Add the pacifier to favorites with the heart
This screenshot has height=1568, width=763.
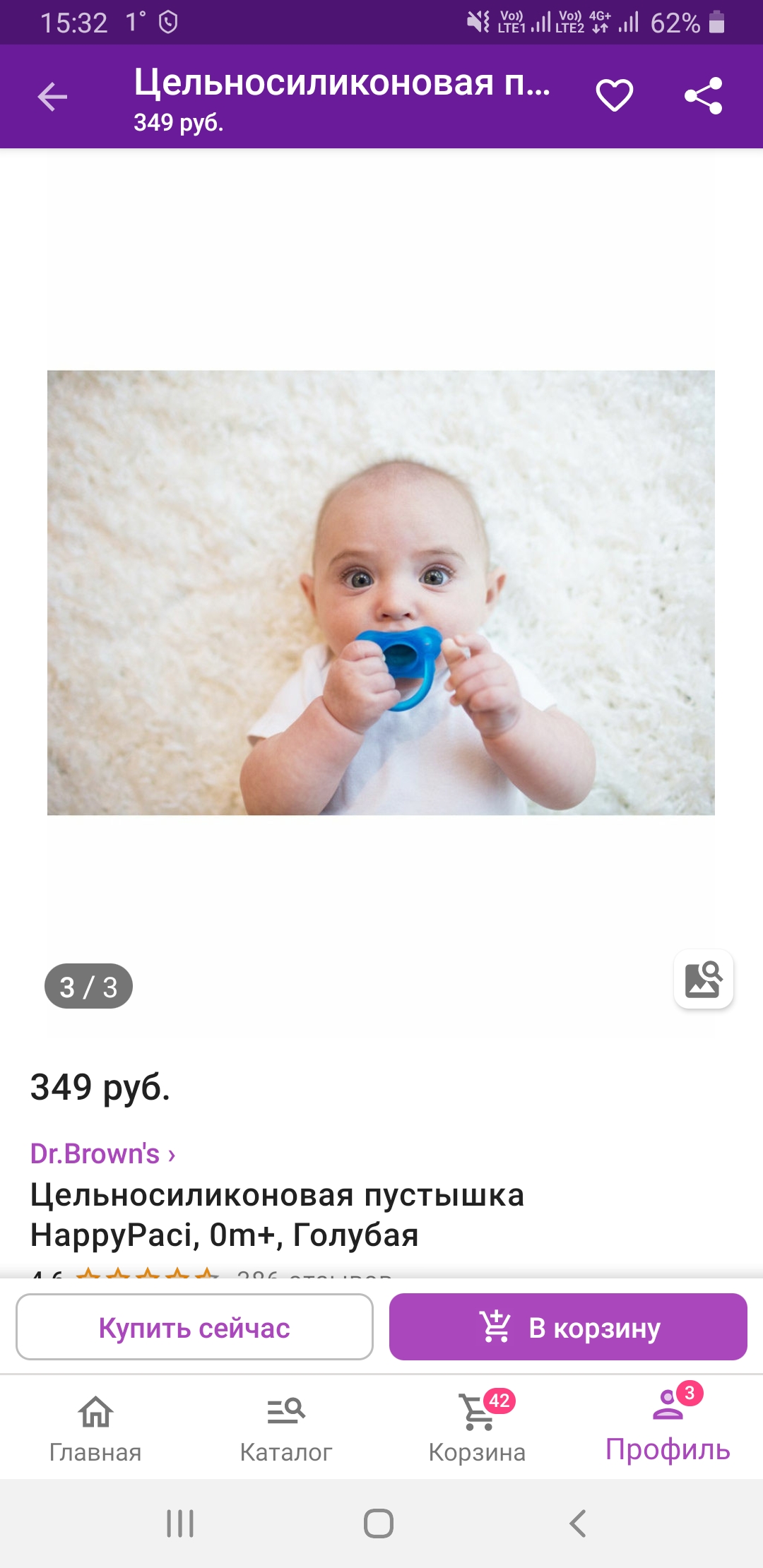pyautogui.click(x=615, y=95)
